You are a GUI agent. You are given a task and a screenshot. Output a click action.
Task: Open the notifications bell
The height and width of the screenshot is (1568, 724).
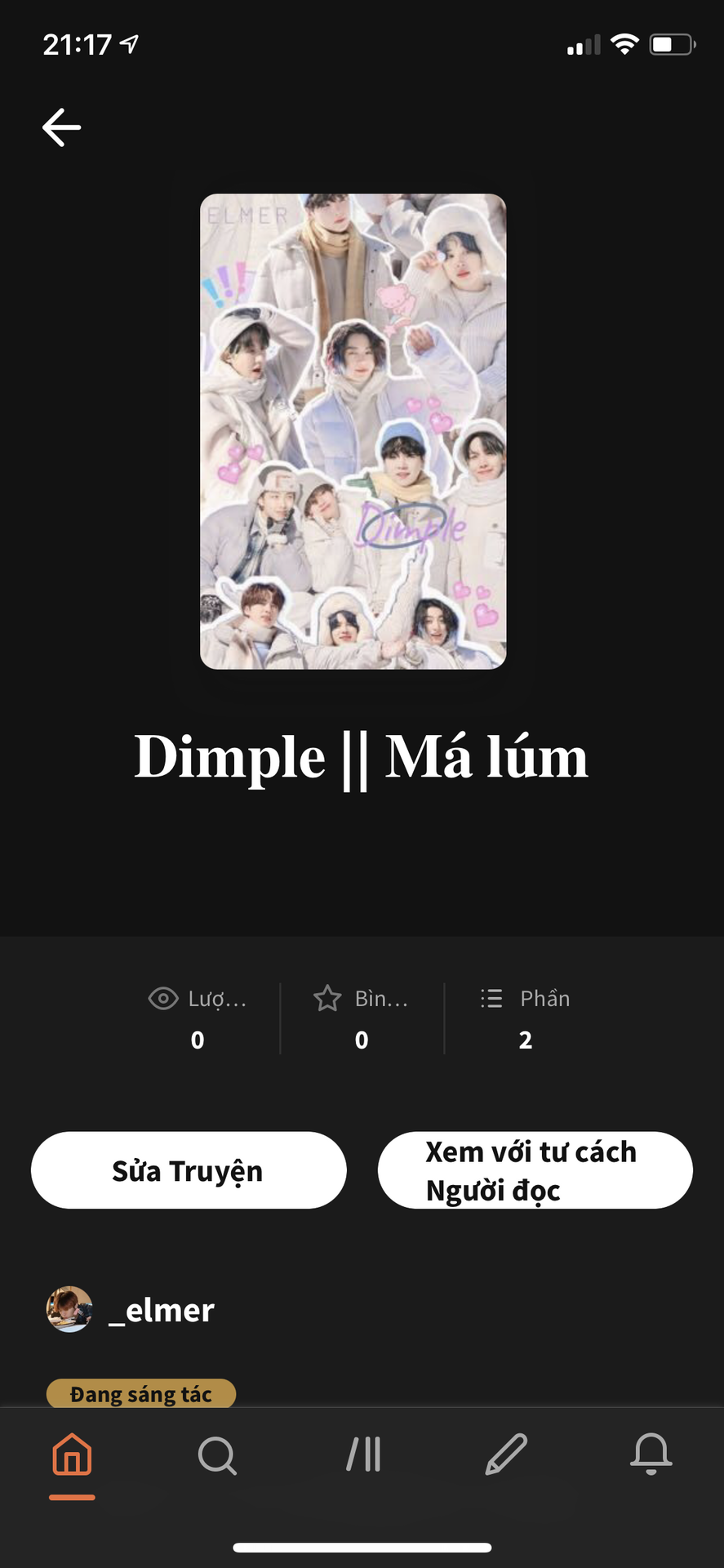click(651, 1455)
